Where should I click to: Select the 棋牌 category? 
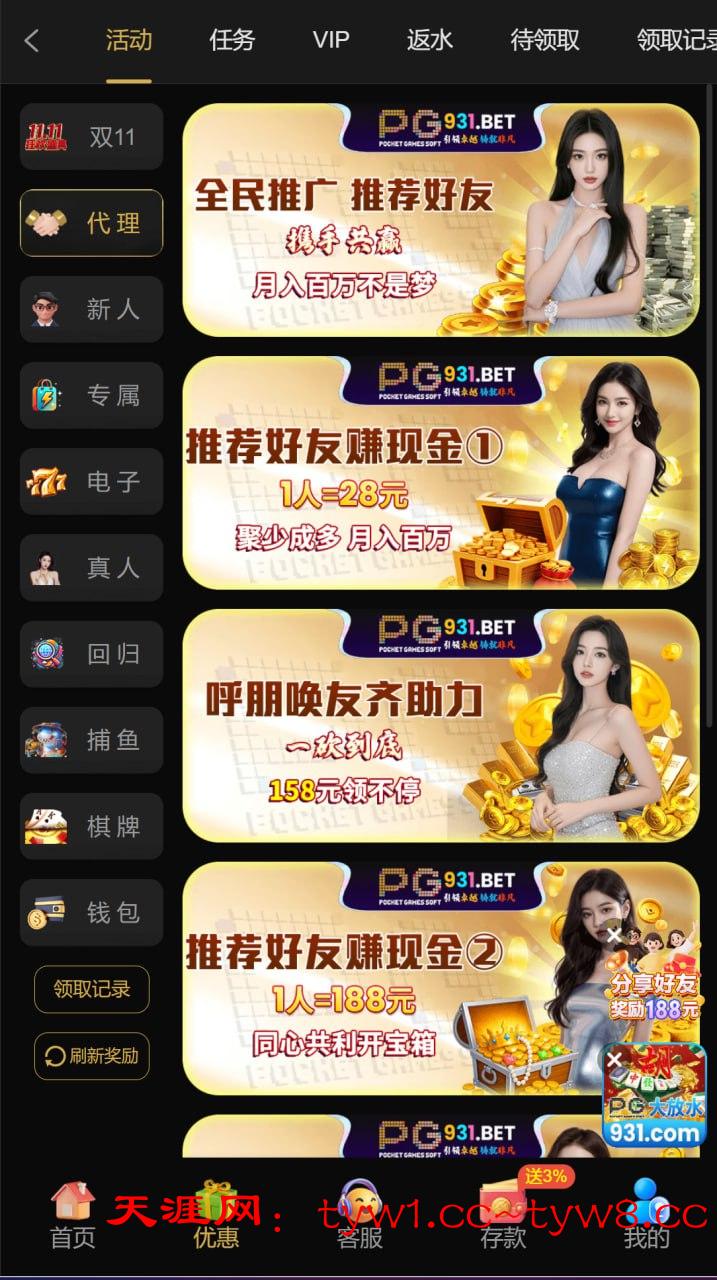tap(91, 827)
